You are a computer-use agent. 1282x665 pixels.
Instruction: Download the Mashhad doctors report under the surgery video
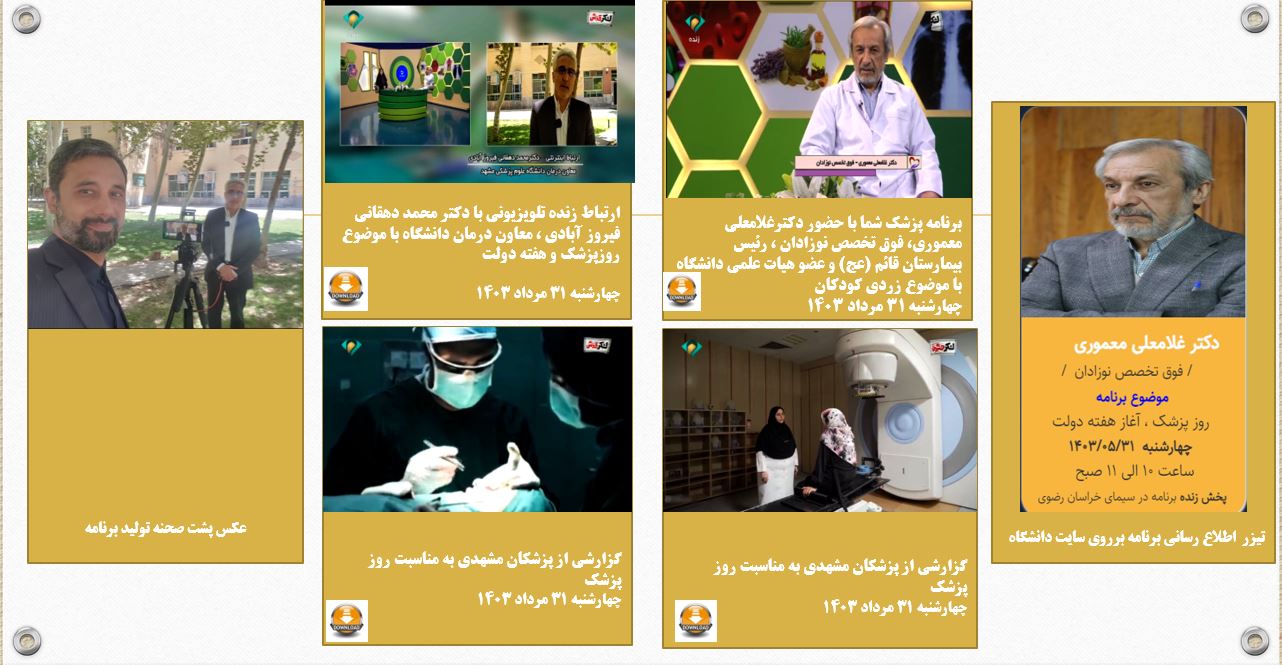click(x=347, y=620)
